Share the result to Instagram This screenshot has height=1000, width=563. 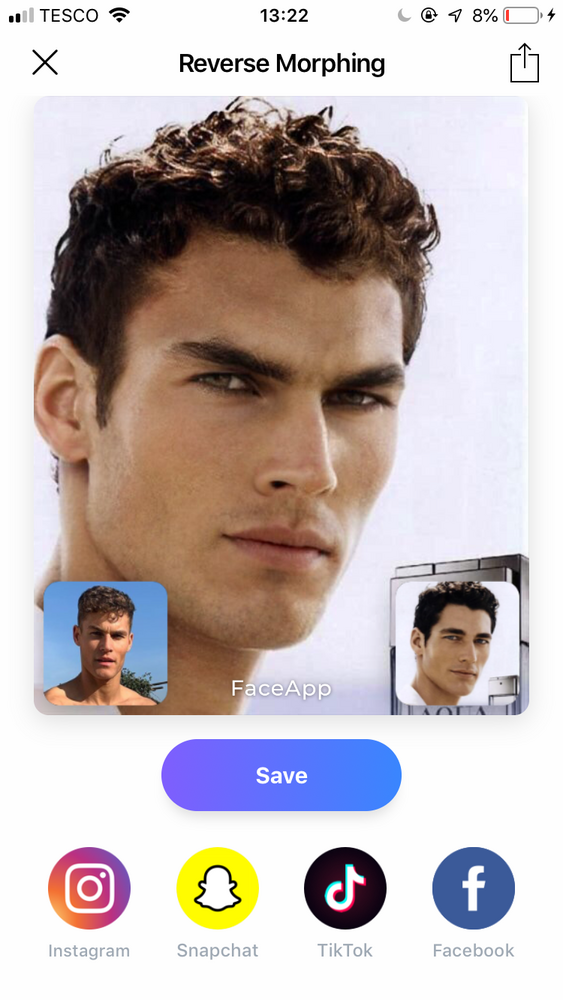89,888
